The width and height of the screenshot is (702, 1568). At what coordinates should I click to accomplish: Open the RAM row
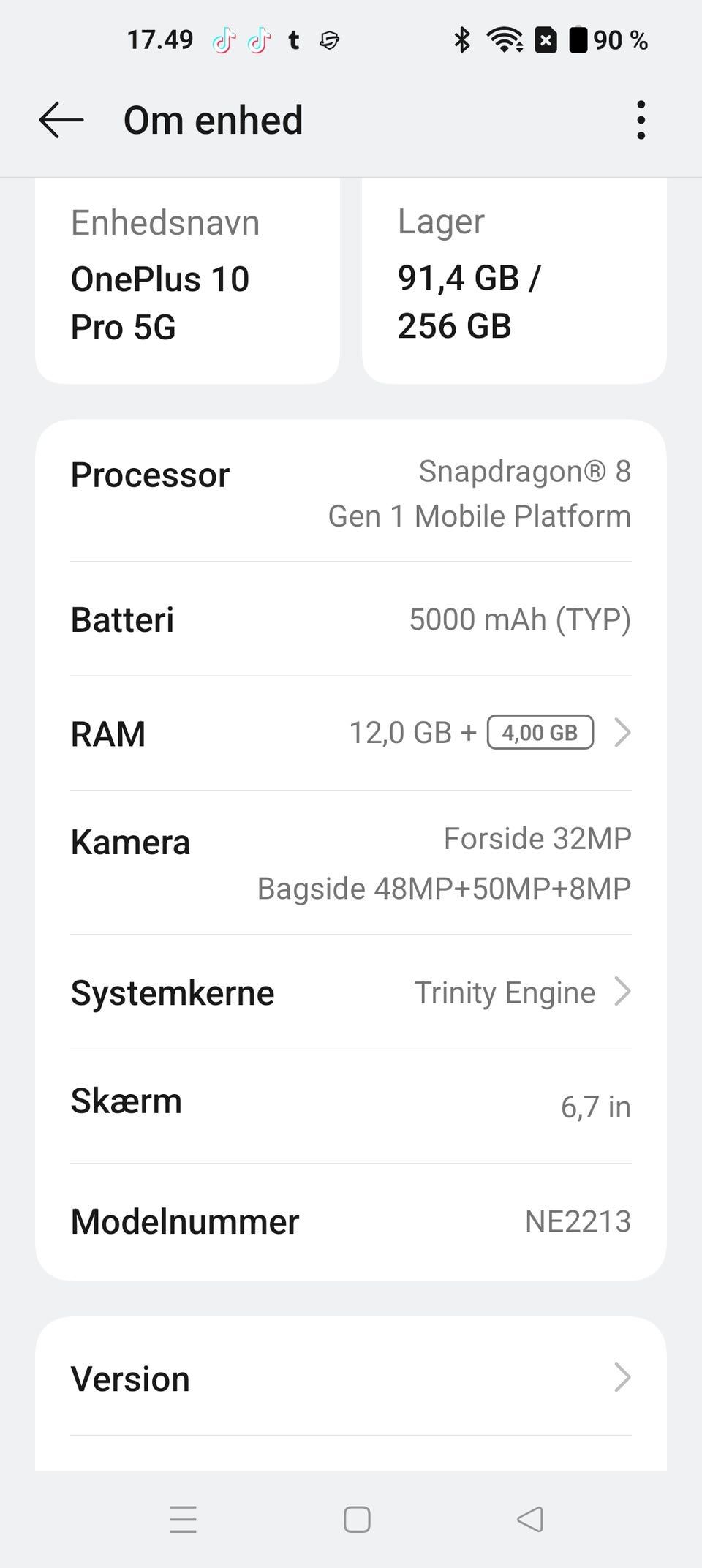tap(351, 733)
